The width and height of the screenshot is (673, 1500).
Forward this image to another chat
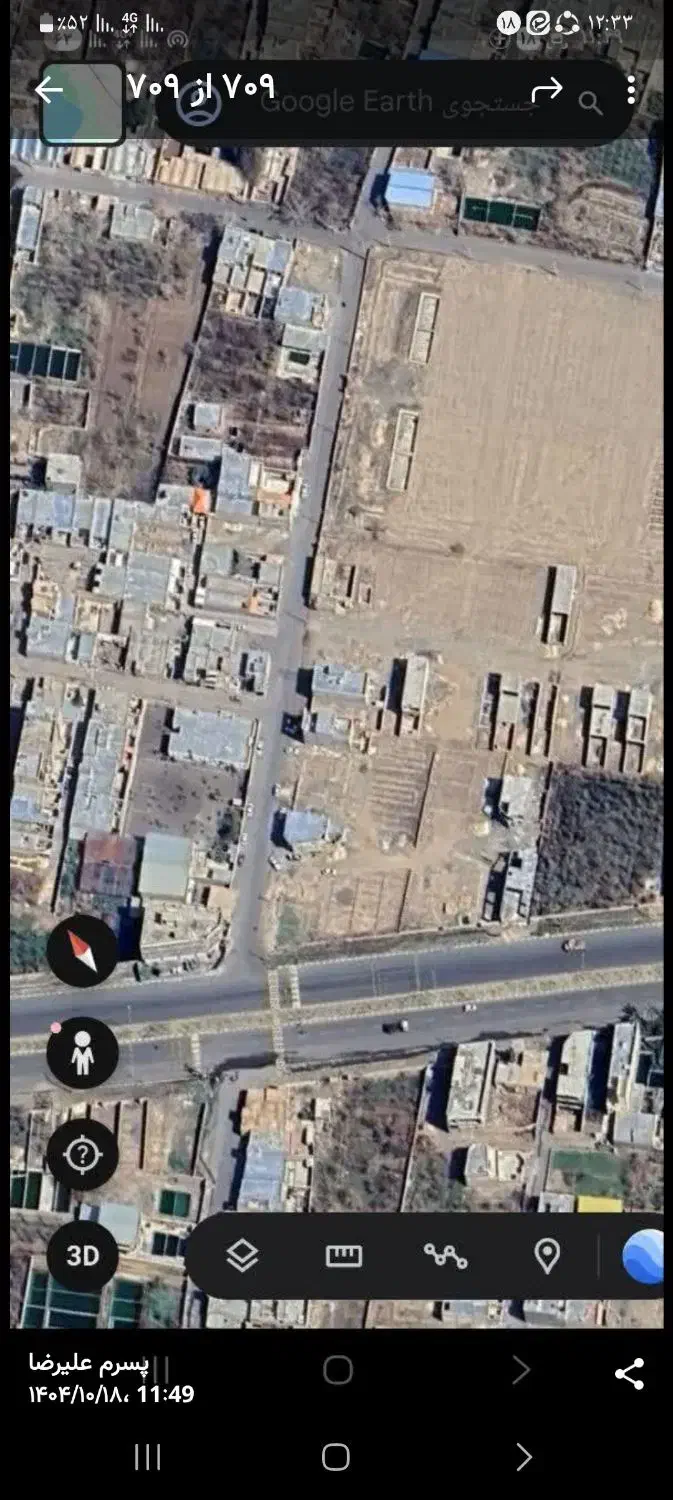[x=547, y=90]
